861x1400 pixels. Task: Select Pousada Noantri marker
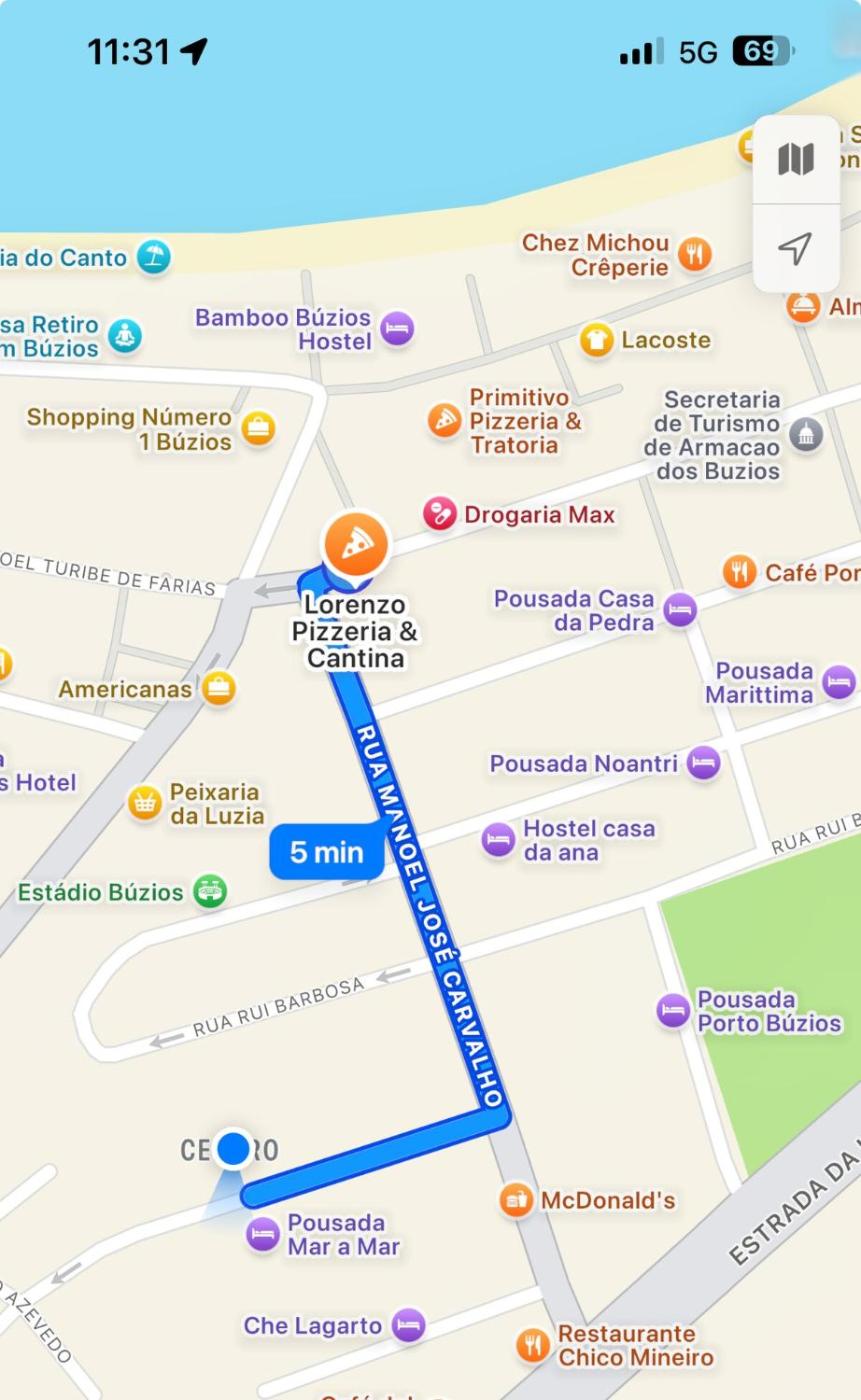click(703, 763)
